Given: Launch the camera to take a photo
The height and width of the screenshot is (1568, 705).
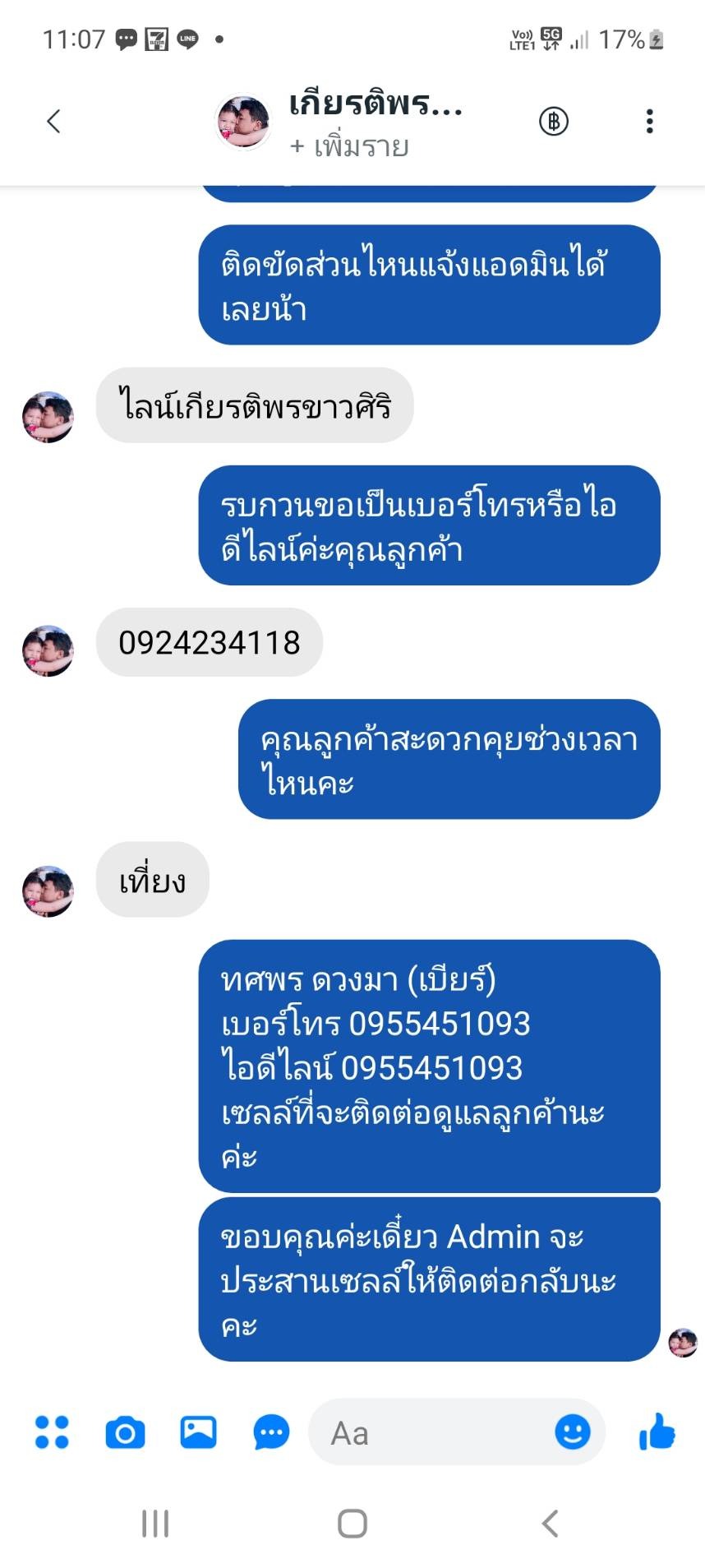Looking at the screenshot, I should click(125, 1432).
